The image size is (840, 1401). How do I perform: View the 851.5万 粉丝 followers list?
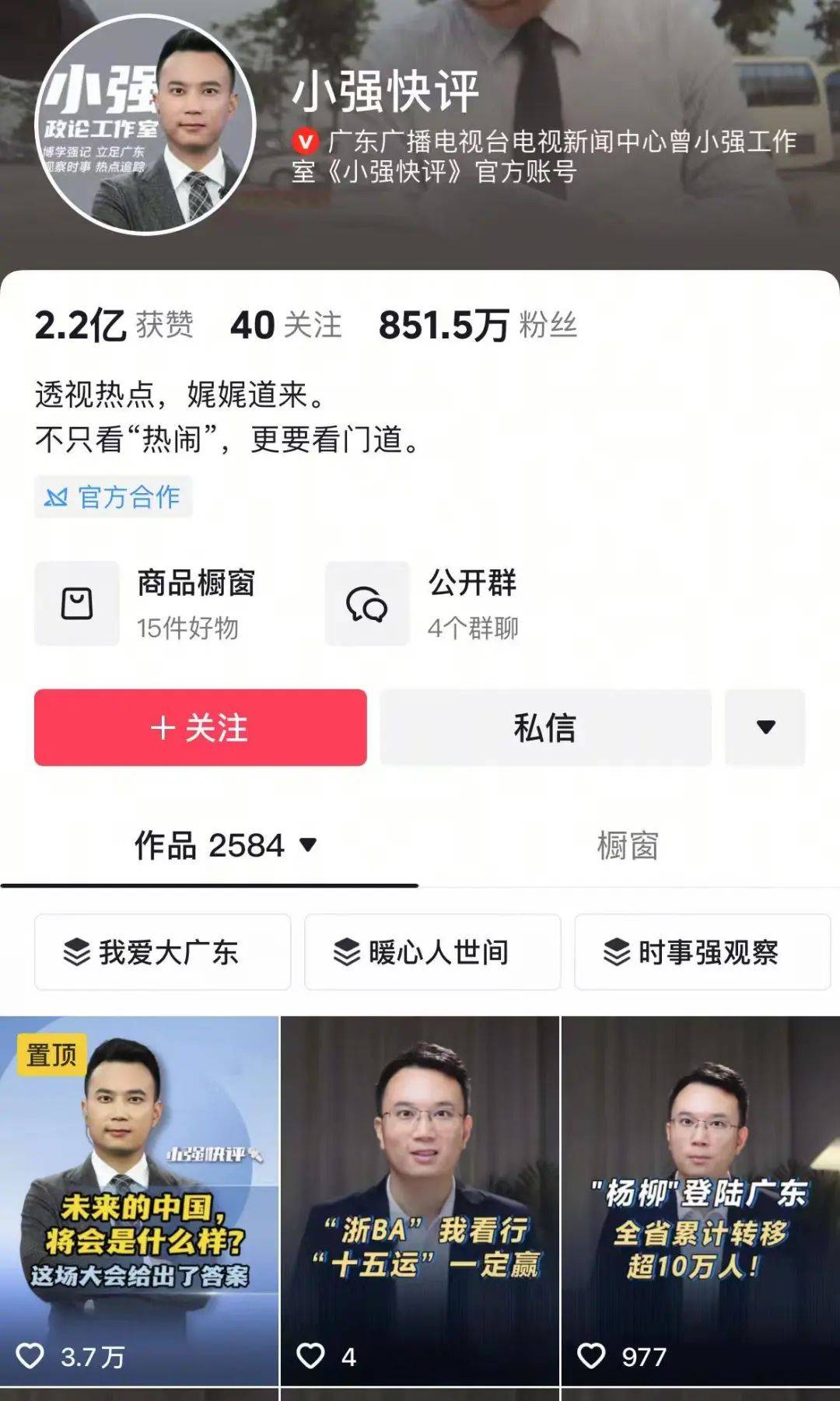point(478,325)
